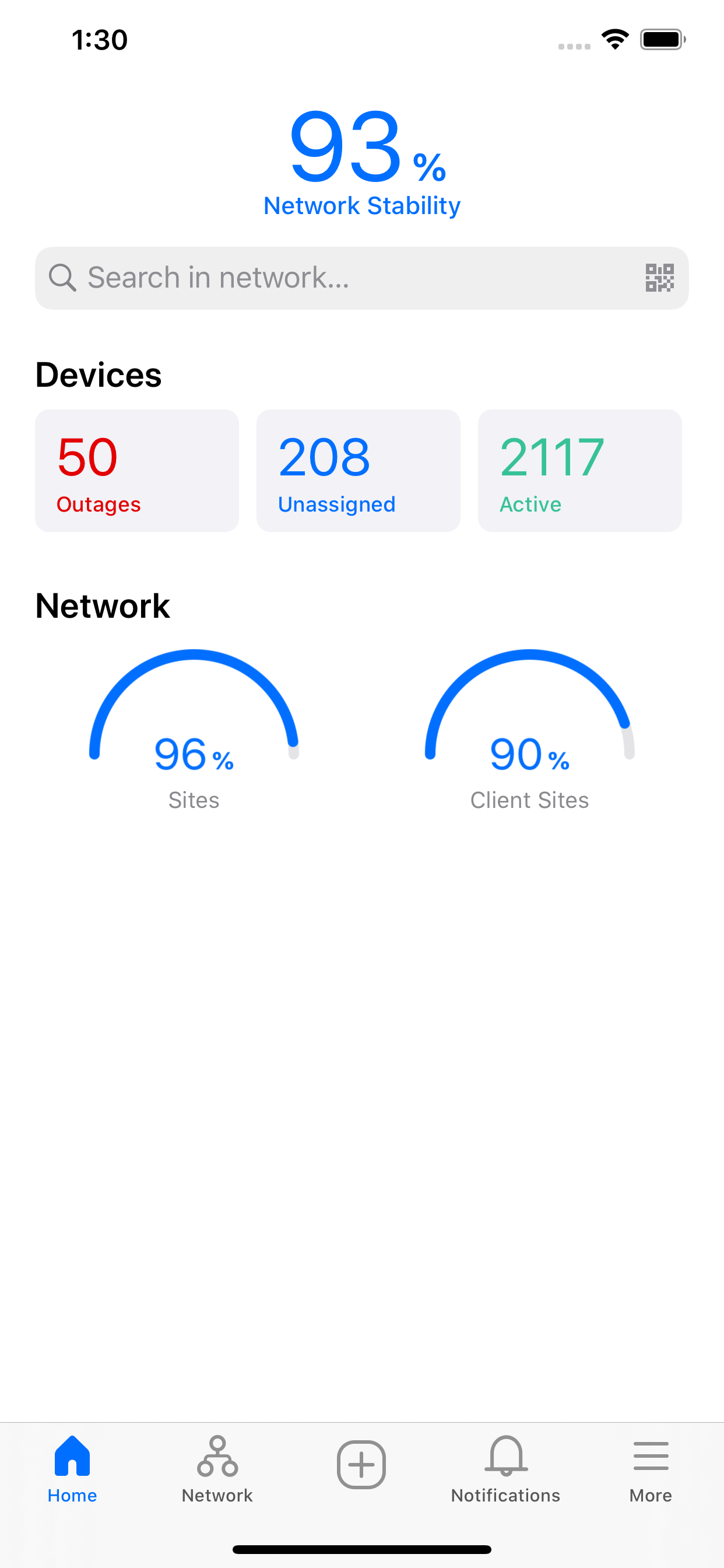Select the 2117 Active devices card

click(x=580, y=470)
